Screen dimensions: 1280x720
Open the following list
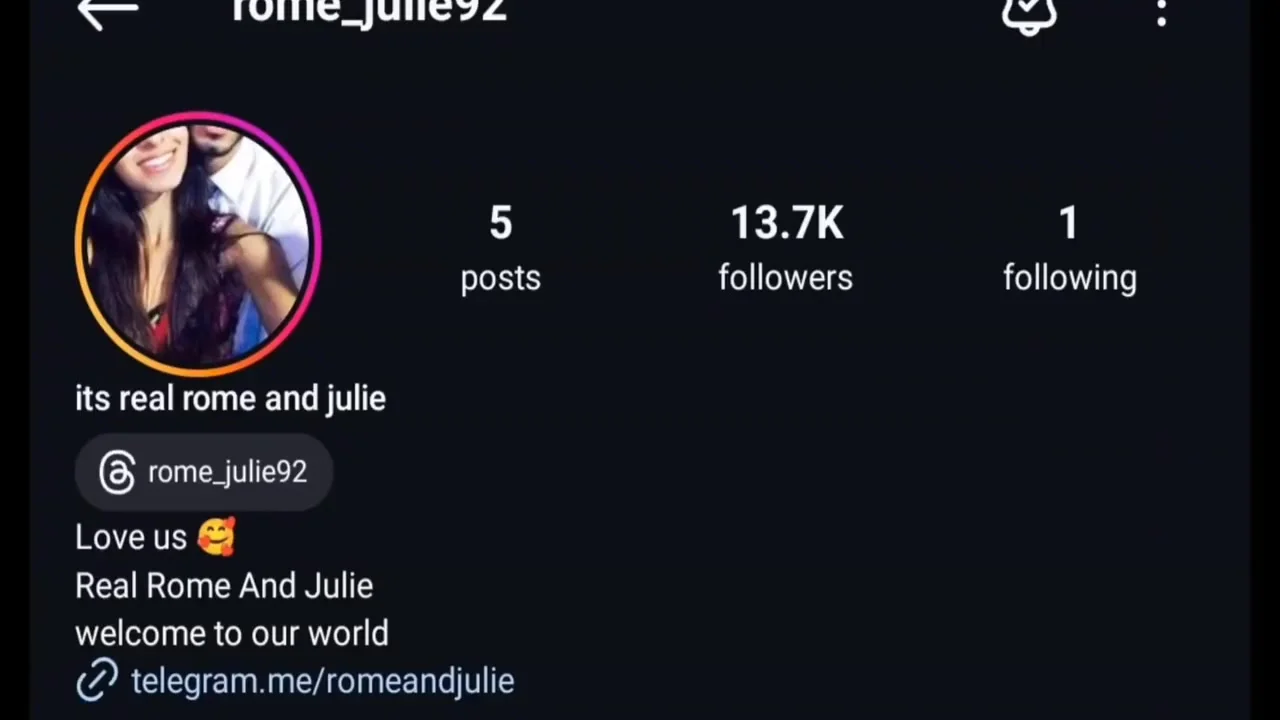pos(1069,248)
